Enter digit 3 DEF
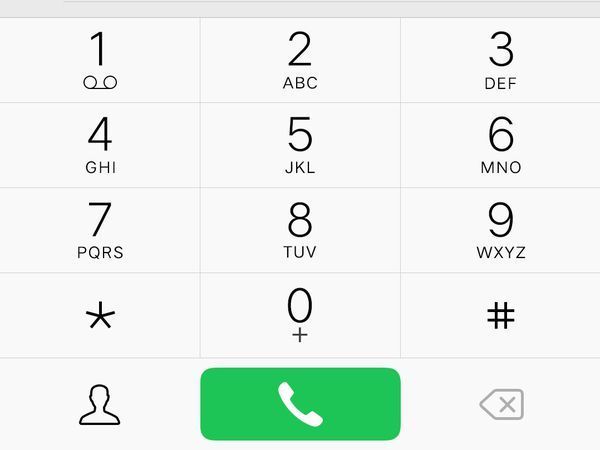 500,60
